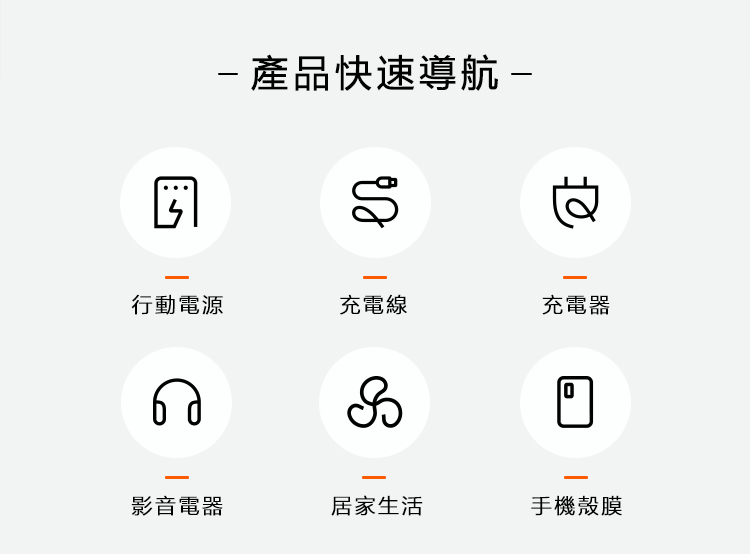The height and width of the screenshot is (554, 750).
Task: Open the 行動電源 category
Action: [176, 203]
